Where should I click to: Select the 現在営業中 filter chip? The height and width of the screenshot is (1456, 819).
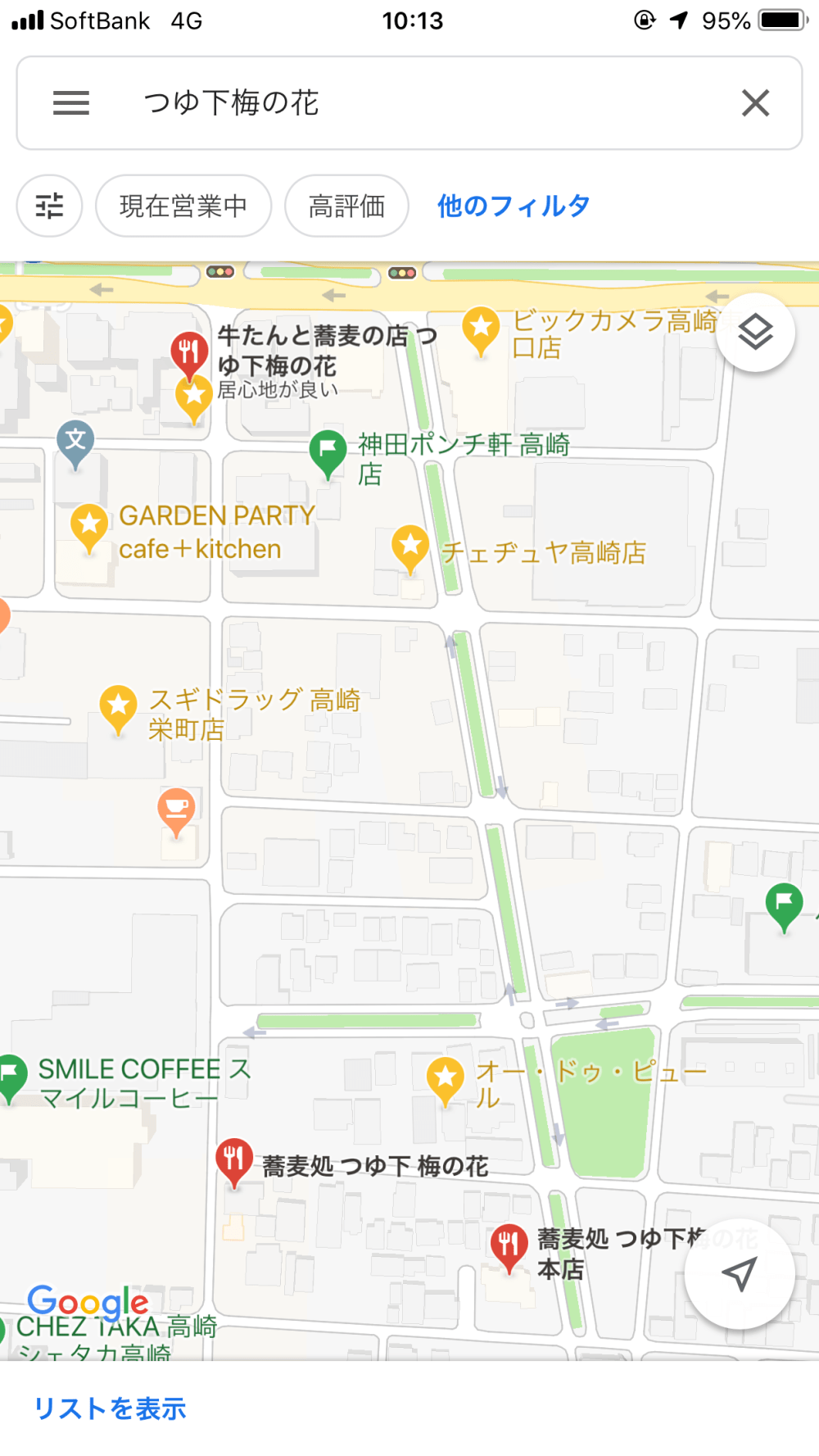[183, 206]
